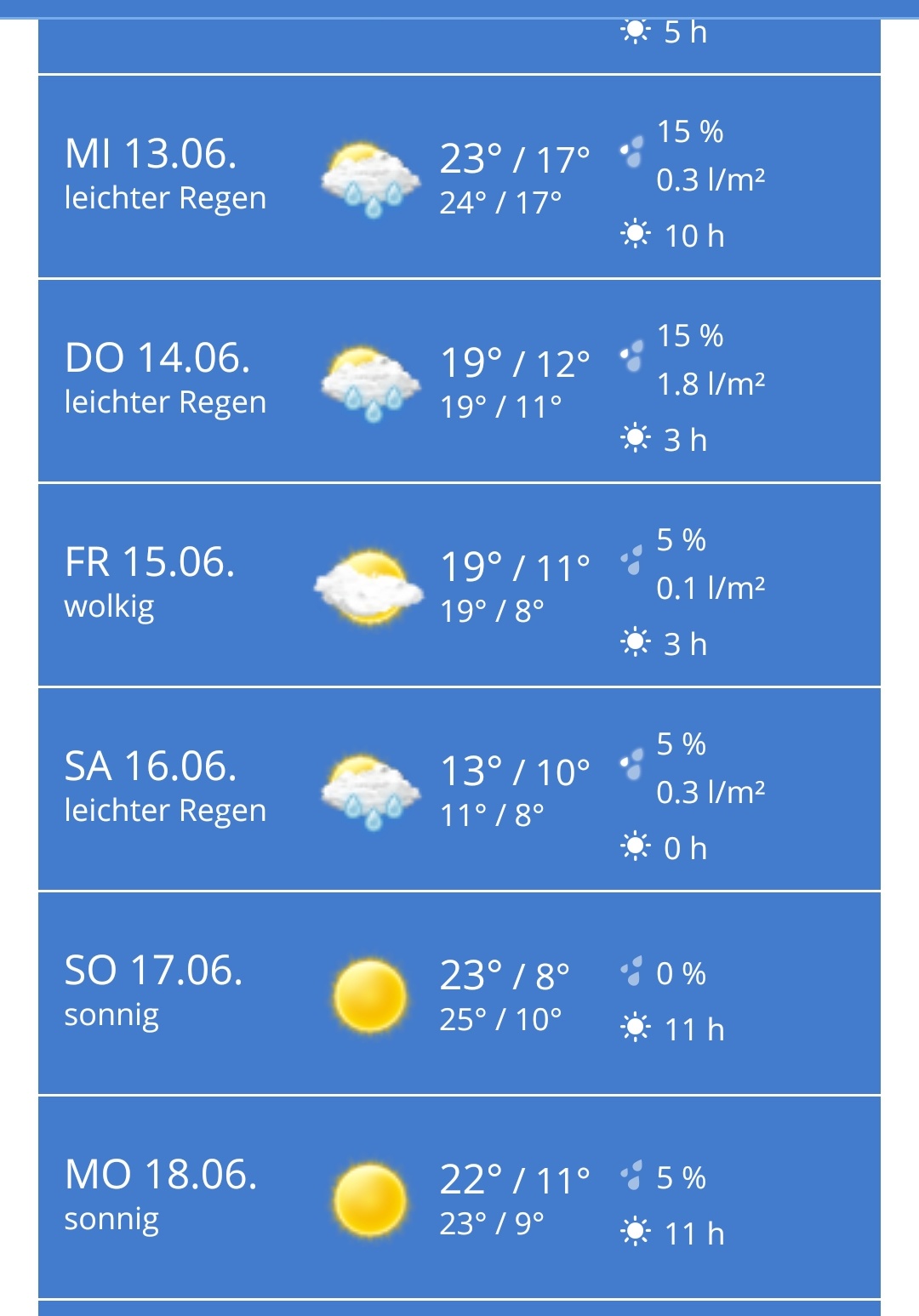Image resolution: width=919 pixels, height=1316 pixels.
Task: Tap the MO 18.06. forecast row
Action: 459,1198
